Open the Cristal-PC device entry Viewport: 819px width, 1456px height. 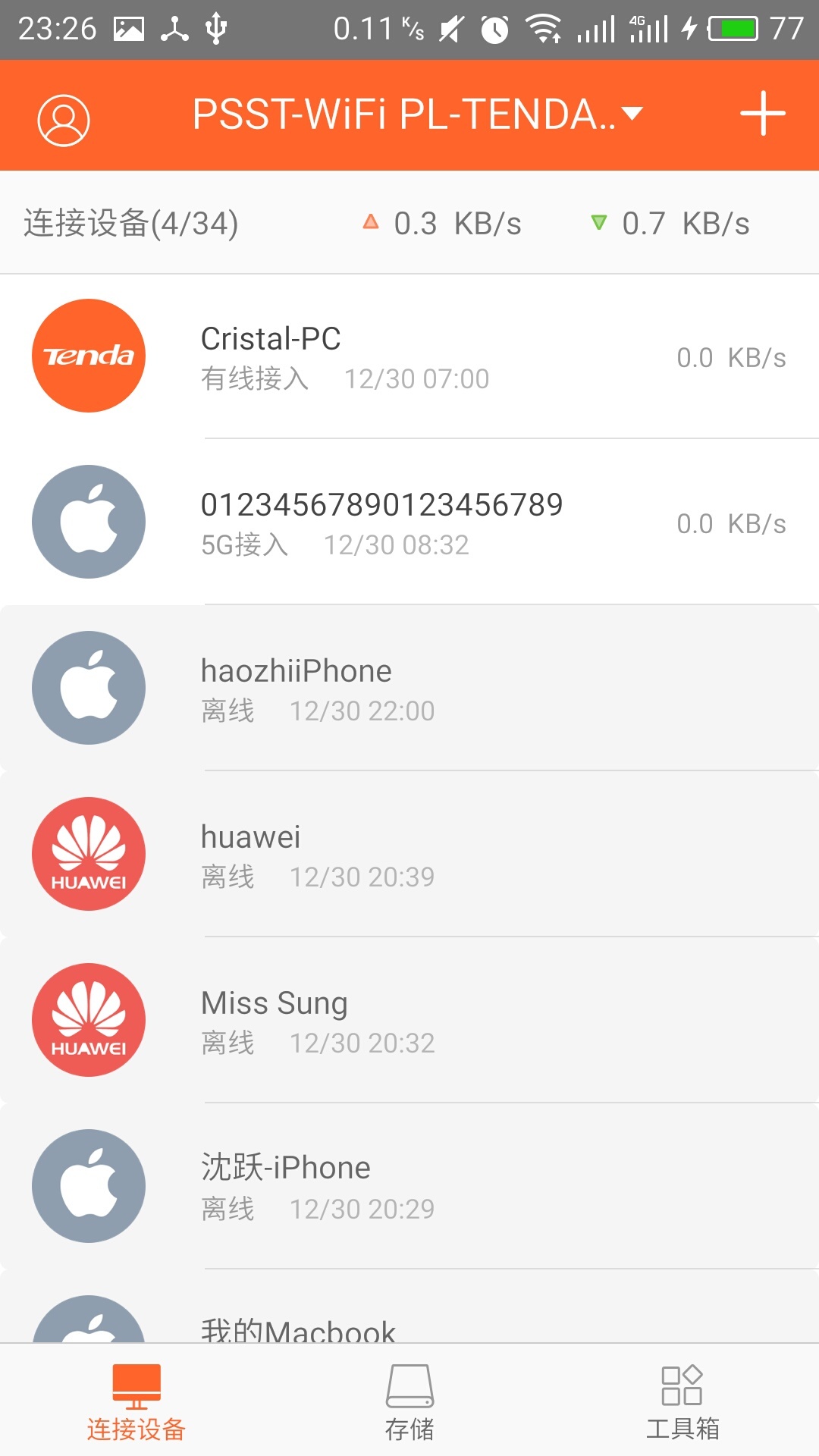point(409,356)
